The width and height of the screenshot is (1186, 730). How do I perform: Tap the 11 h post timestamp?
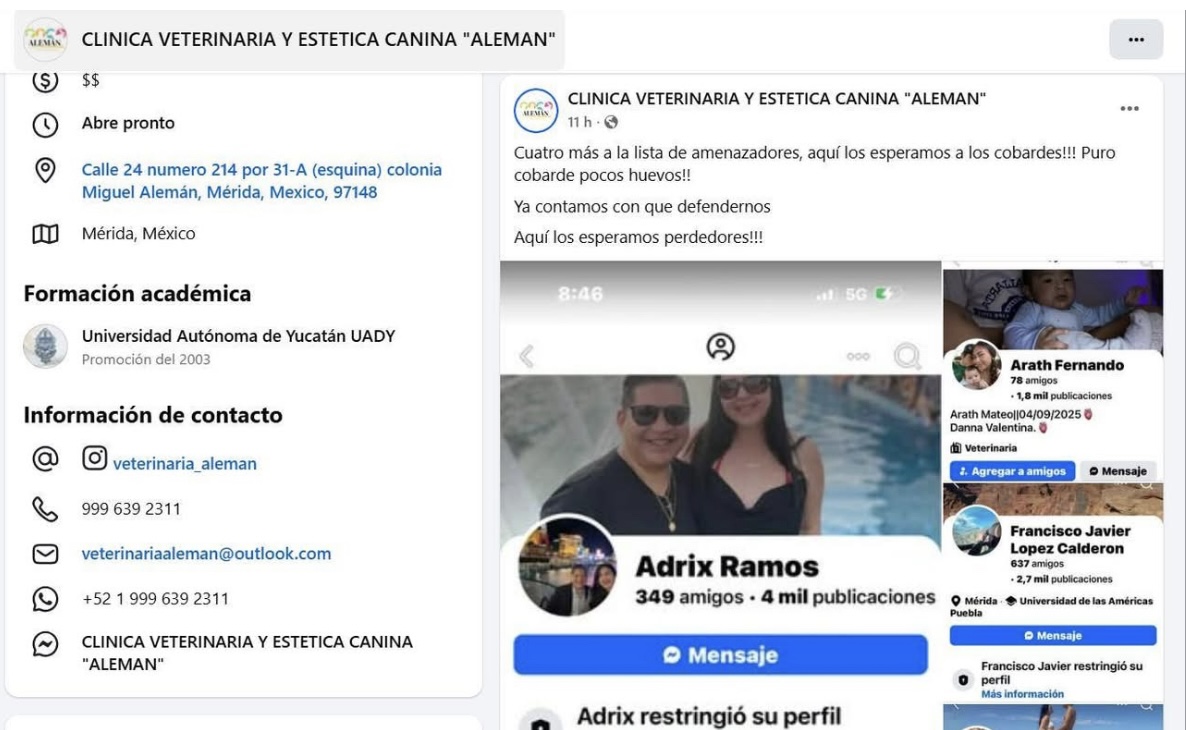pos(579,122)
